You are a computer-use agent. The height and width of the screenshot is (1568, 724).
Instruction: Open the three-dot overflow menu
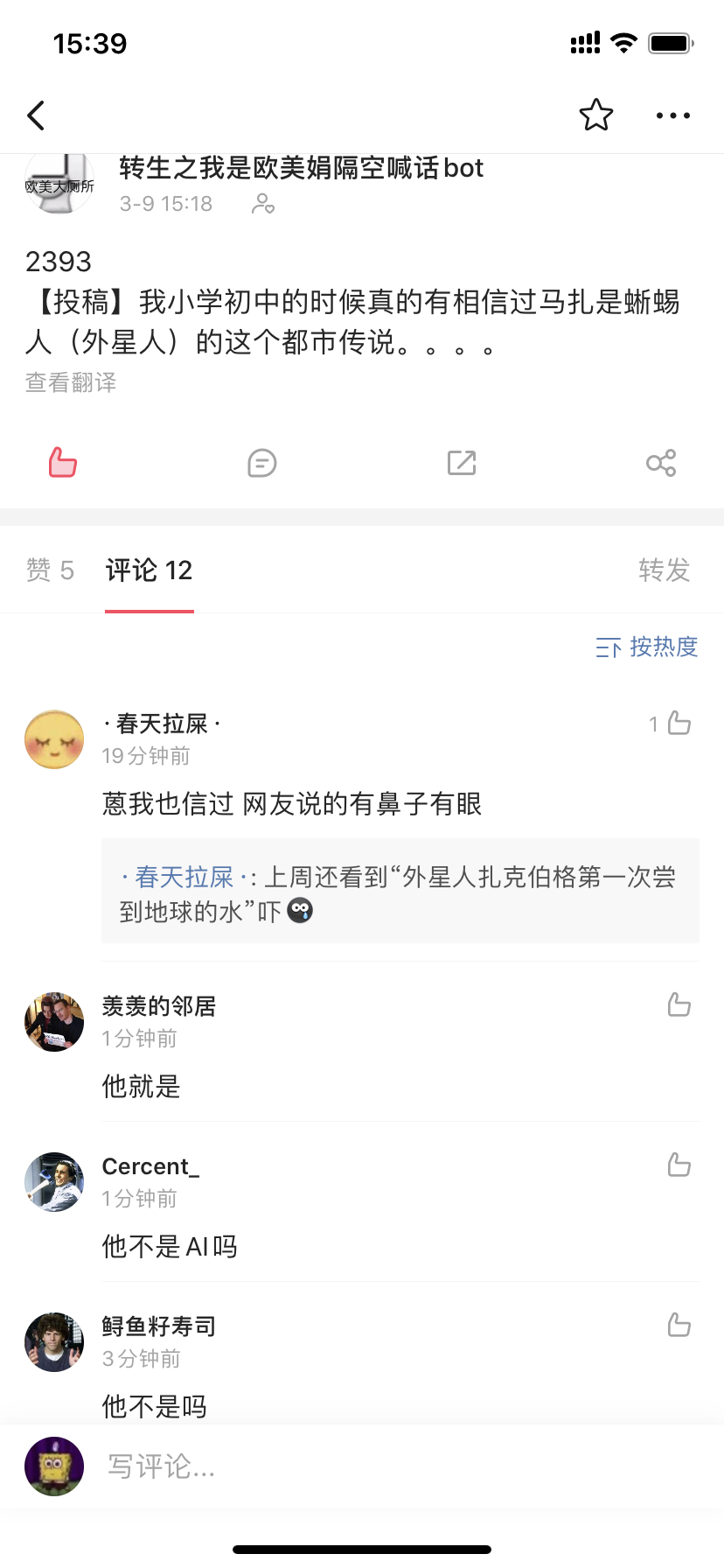[672, 115]
